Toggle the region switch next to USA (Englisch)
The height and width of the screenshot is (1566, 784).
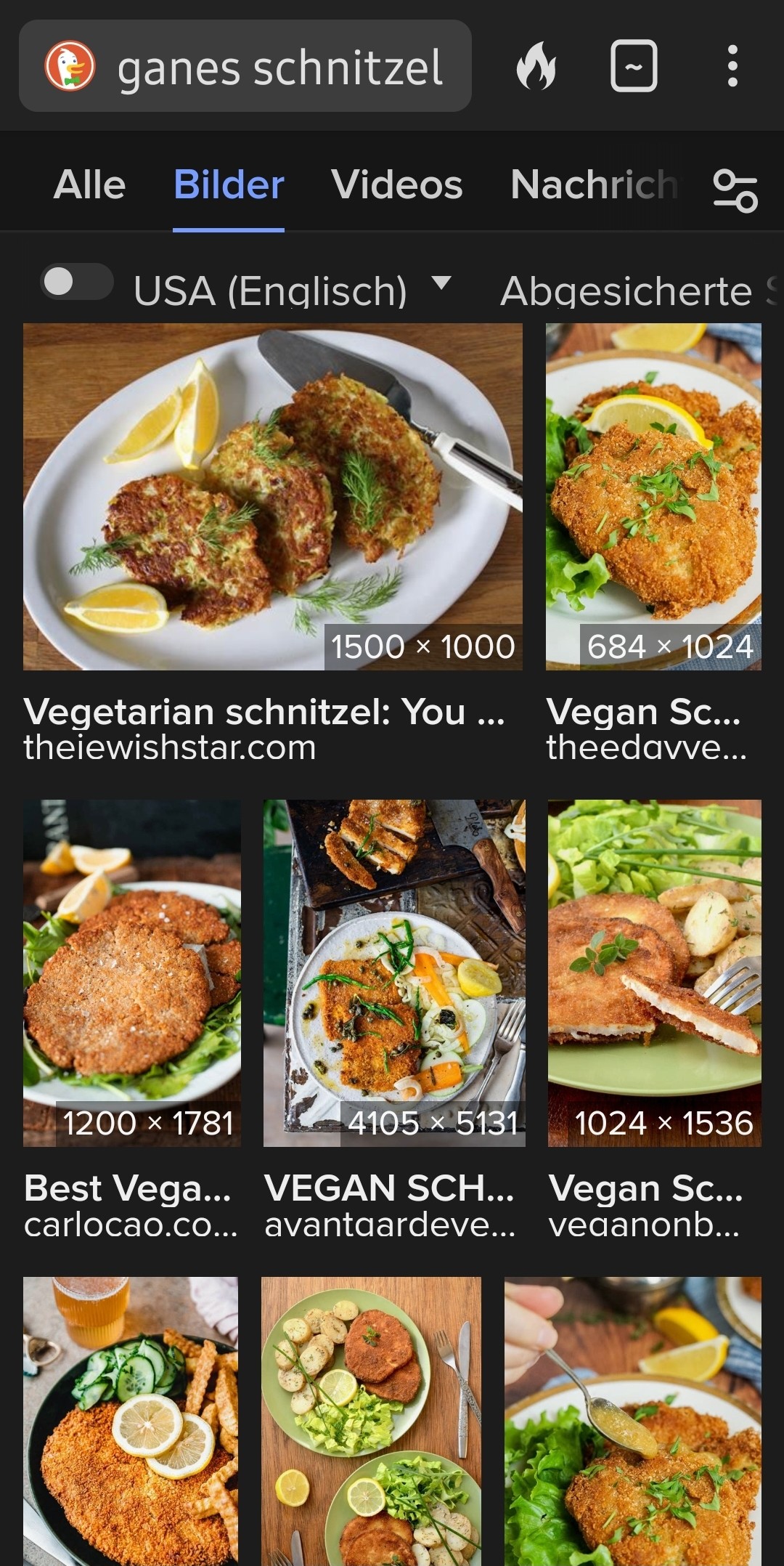pyautogui.click(x=76, y=282)
